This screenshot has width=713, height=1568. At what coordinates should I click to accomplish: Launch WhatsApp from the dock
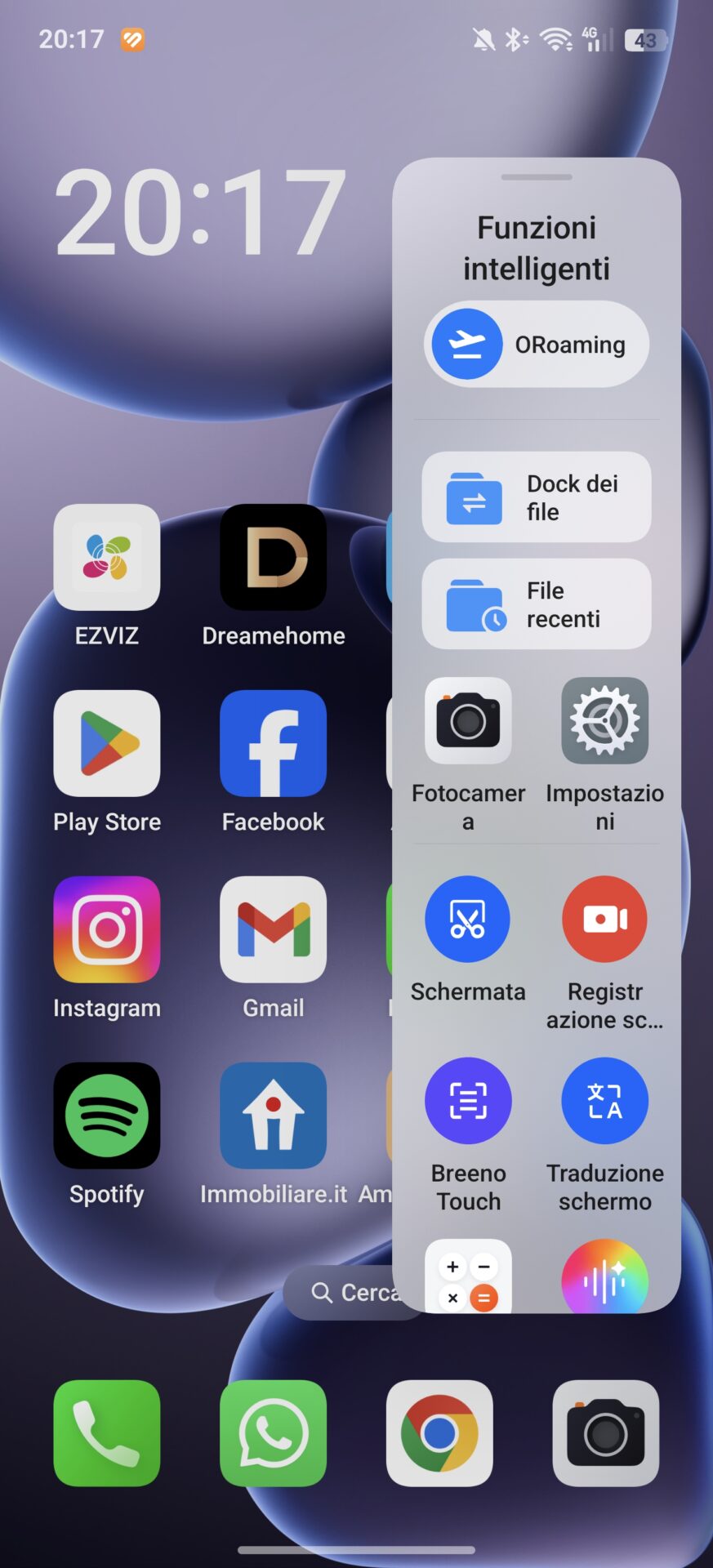pos(274,1433)
